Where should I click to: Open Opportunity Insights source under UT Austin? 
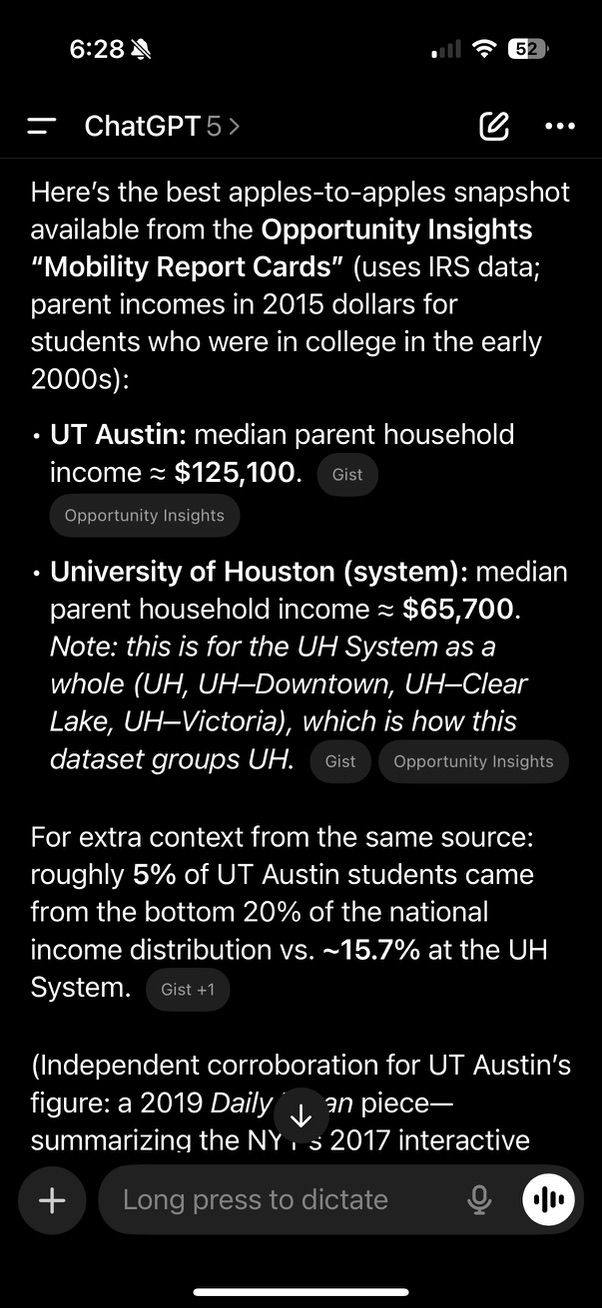144,516
